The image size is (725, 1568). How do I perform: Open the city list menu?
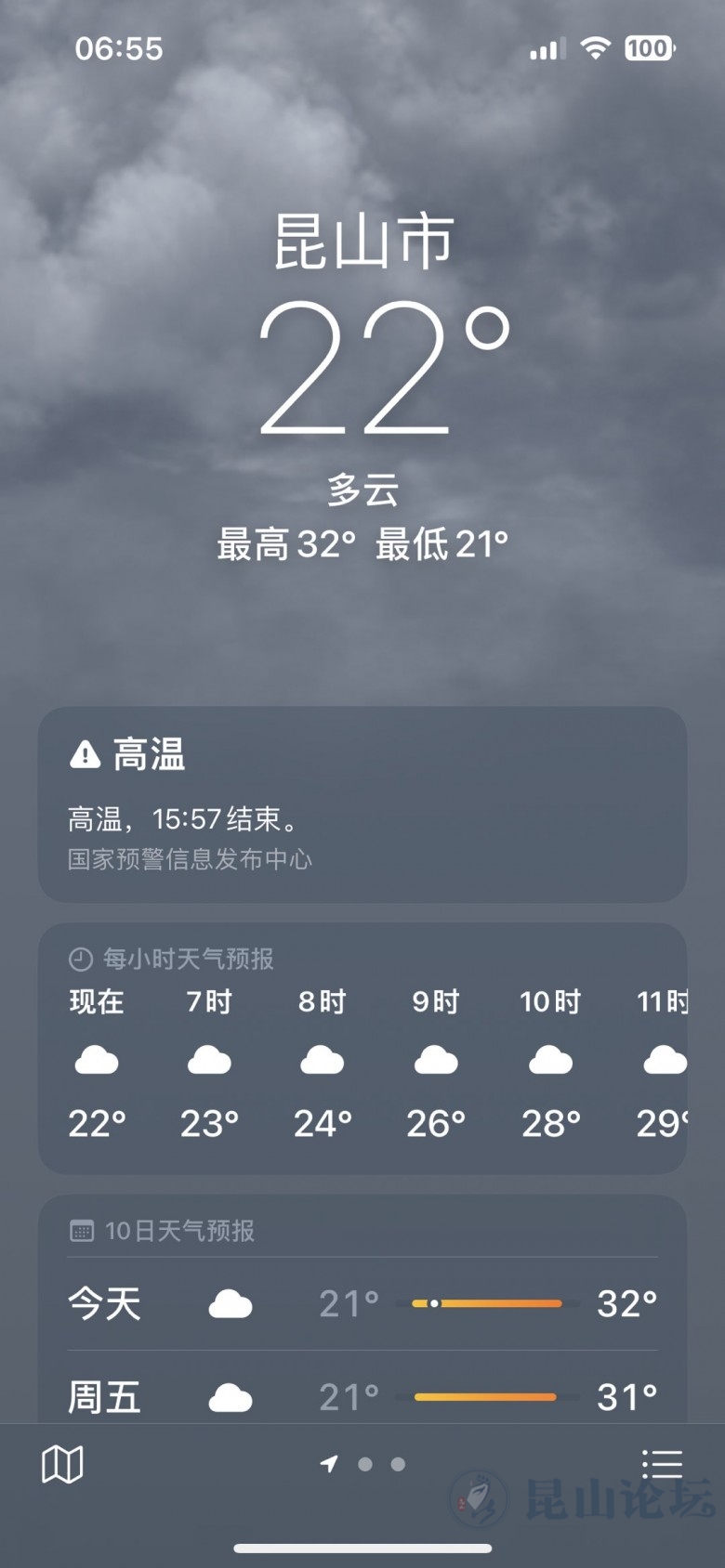(662, 1465)
